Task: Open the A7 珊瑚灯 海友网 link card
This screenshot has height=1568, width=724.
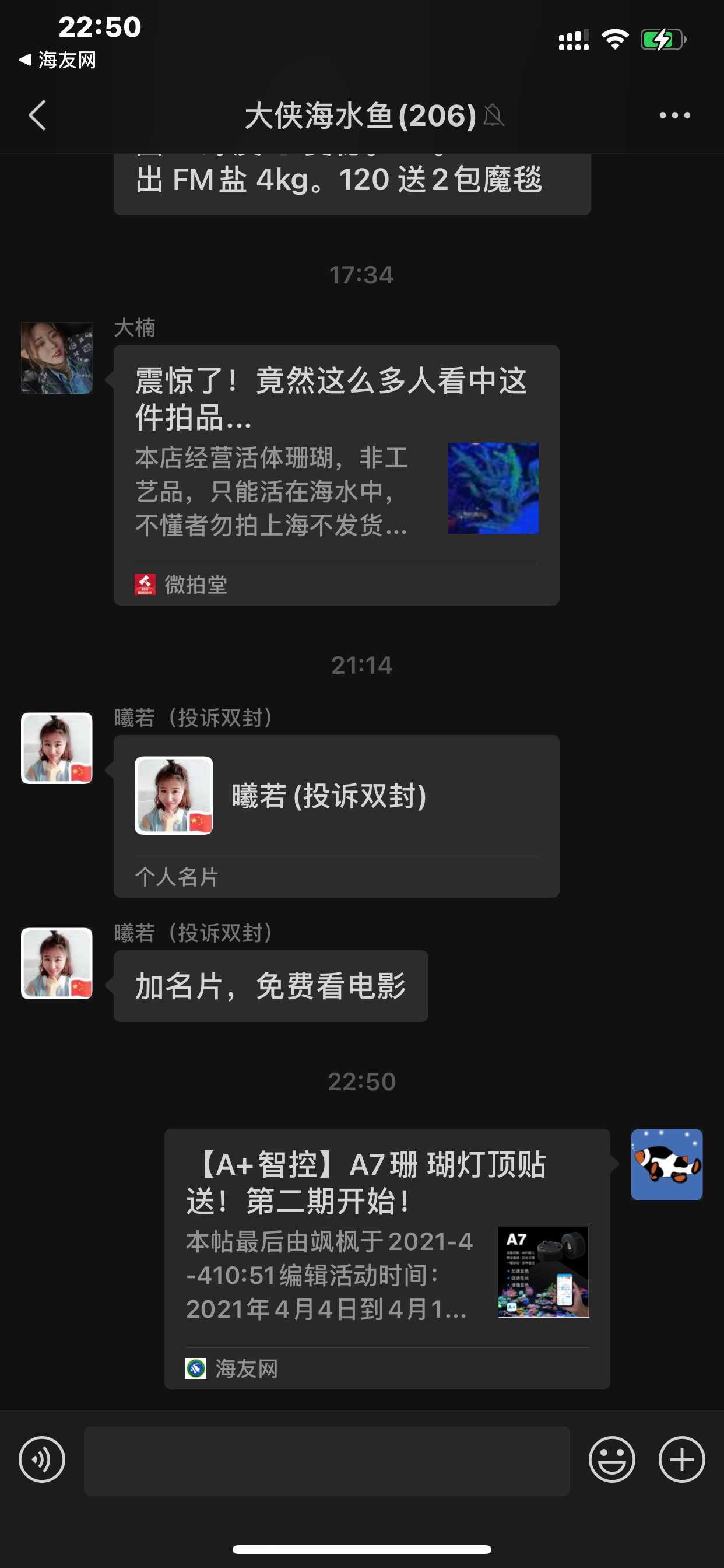Action: tap(387, 1258)
